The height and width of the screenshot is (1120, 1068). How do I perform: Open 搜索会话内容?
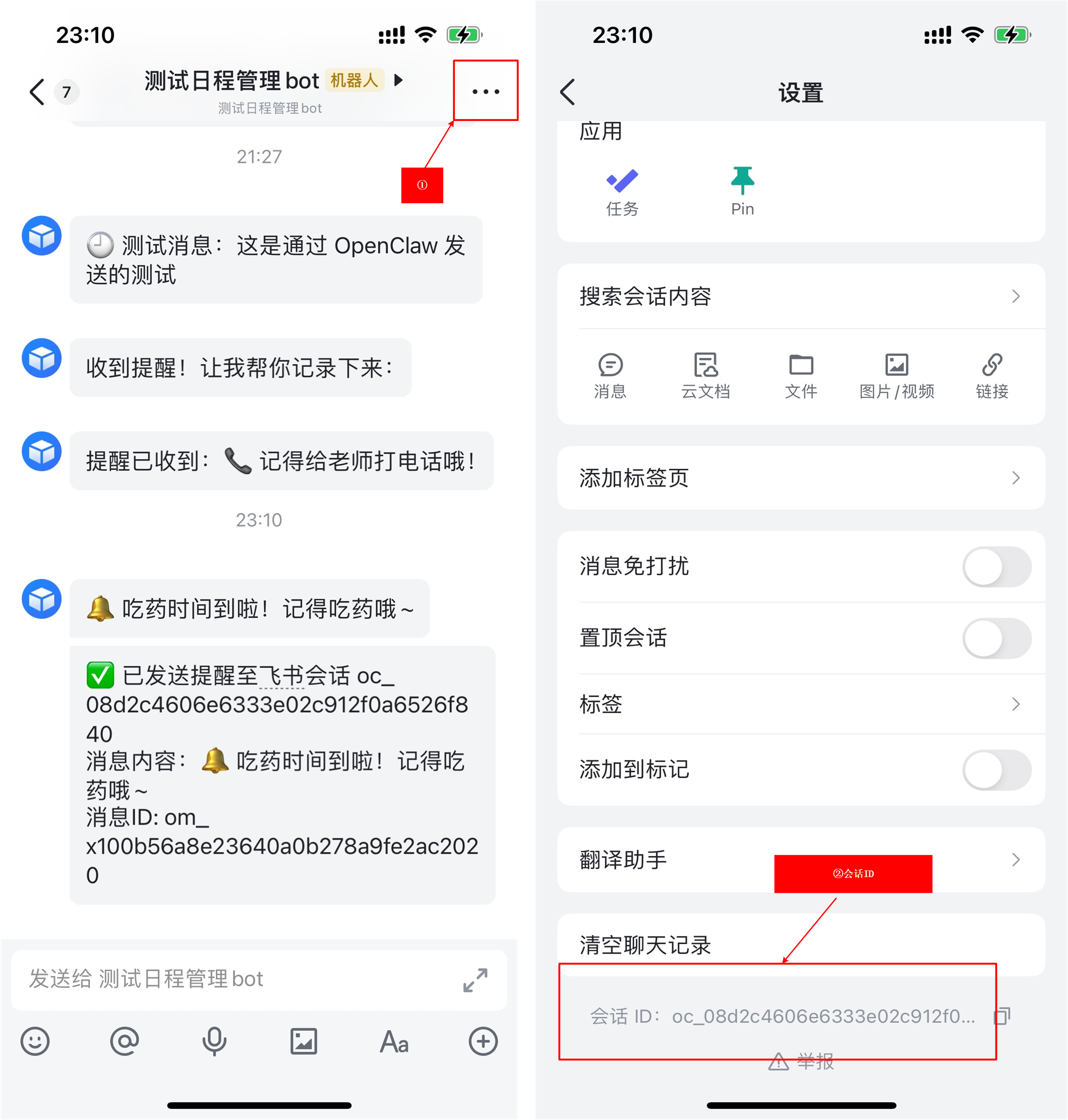coord(800,296)
